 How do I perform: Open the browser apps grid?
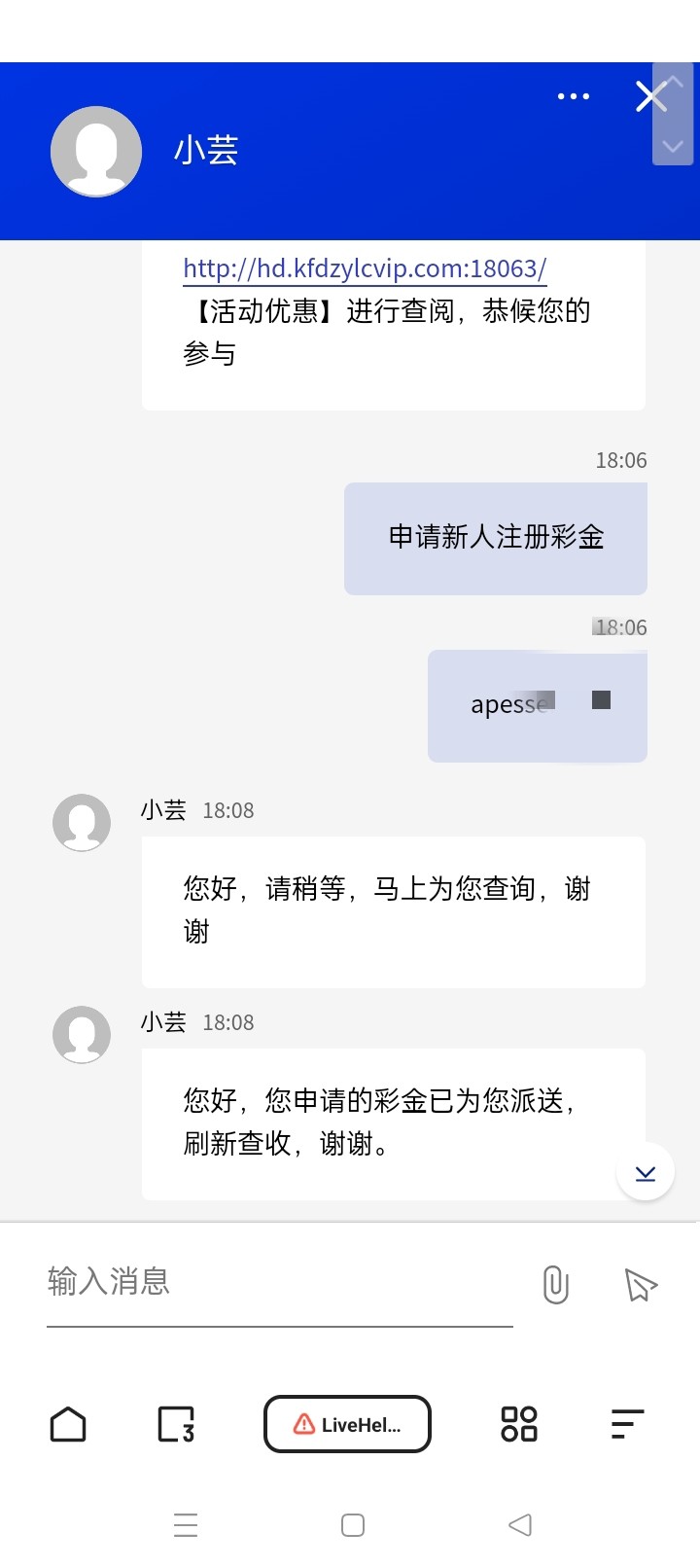[518, 1425]
